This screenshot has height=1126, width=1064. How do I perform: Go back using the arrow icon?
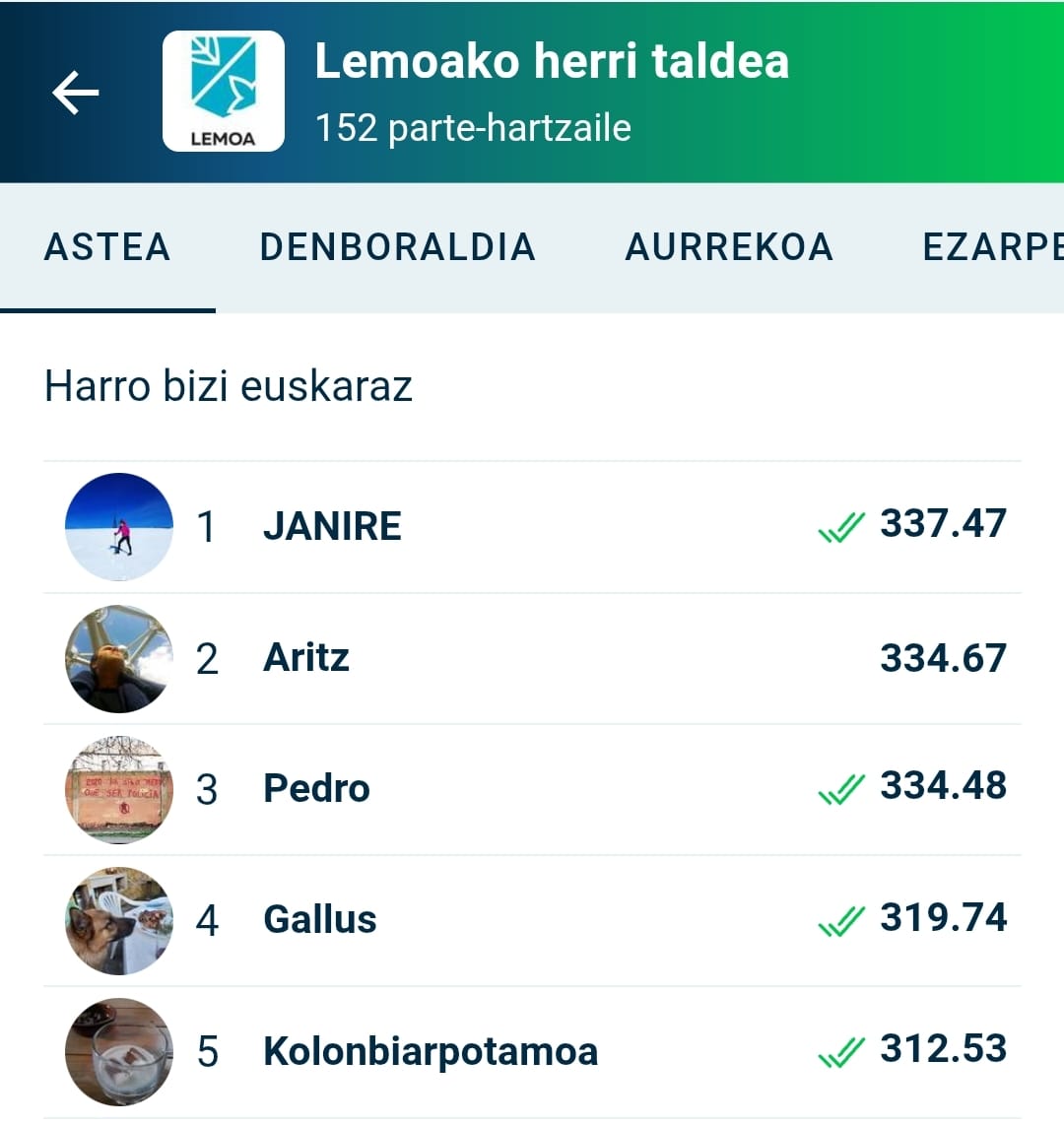pos(76,93)
